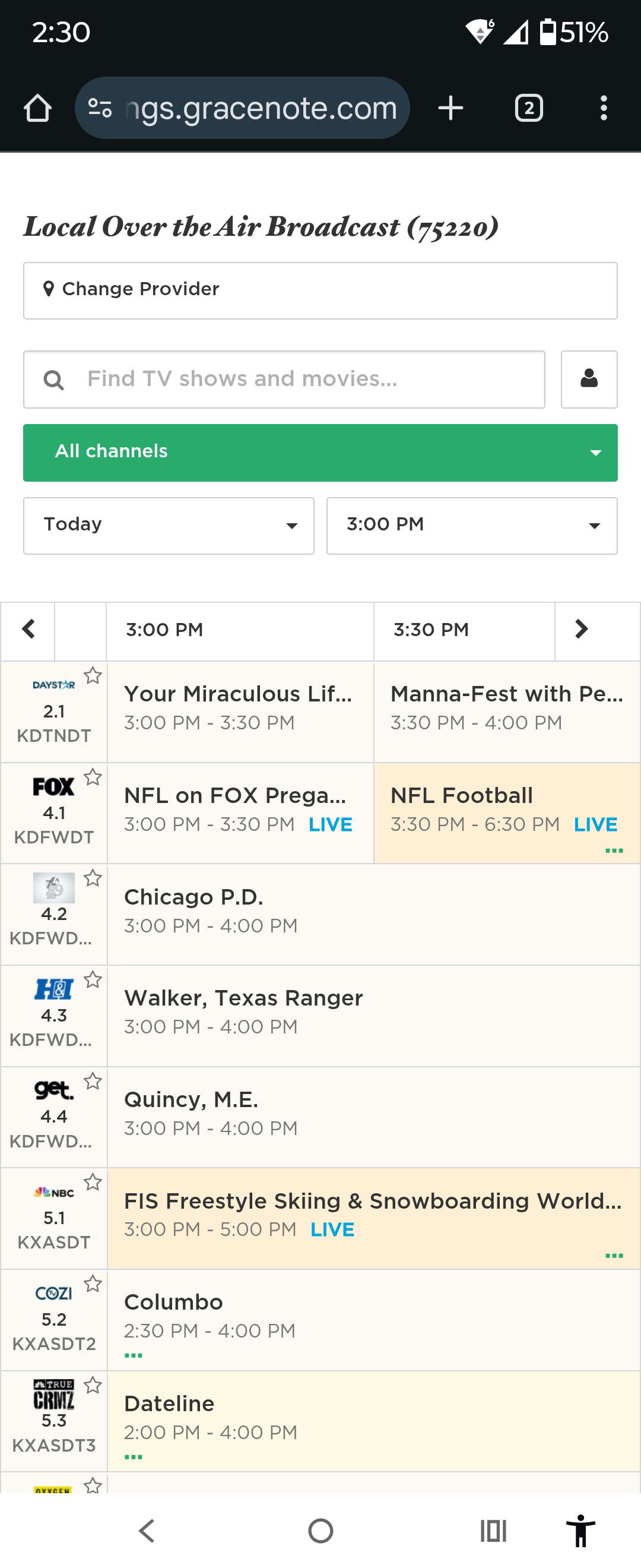Open a new browser tab
The image size is (641, 1568).
450,108
